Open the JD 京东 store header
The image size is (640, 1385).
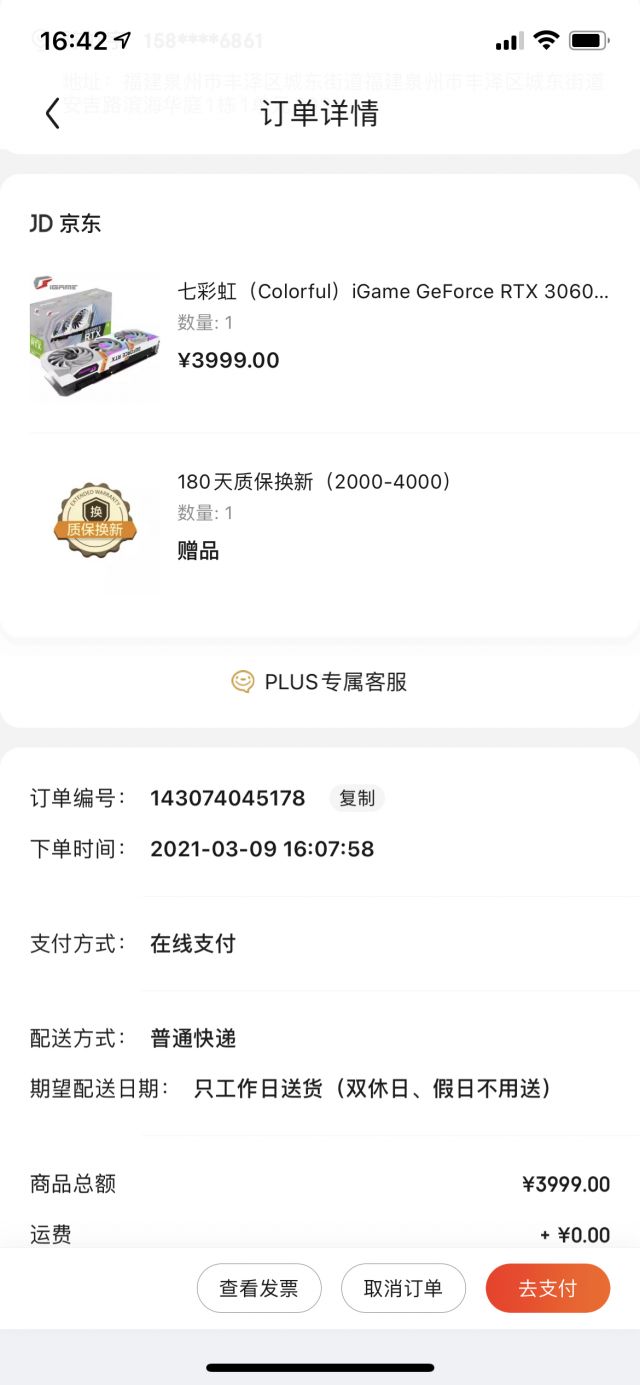66,223
